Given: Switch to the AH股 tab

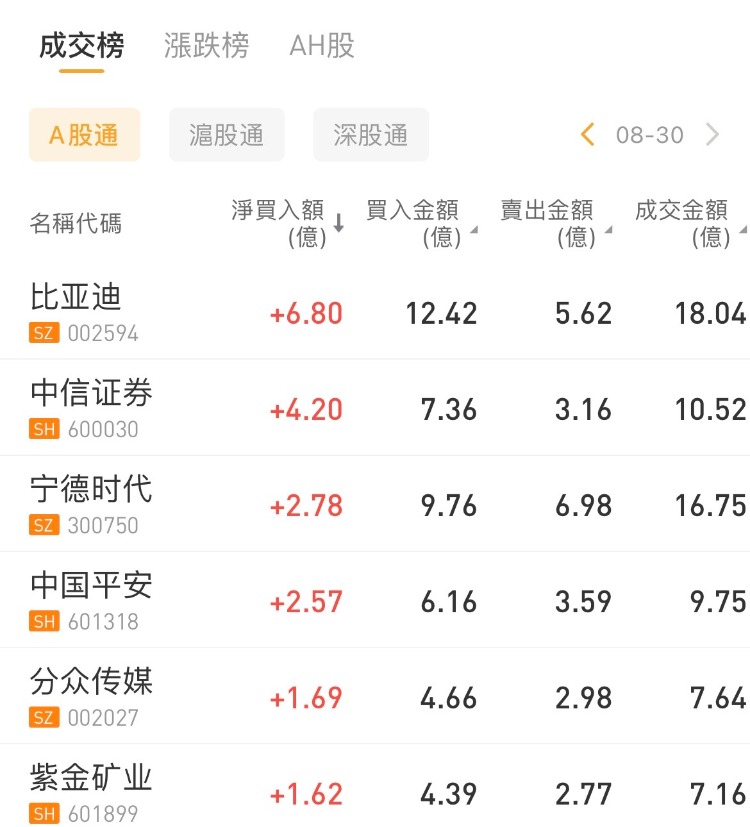Looking at the screenshot, I should tap(322, 46).
